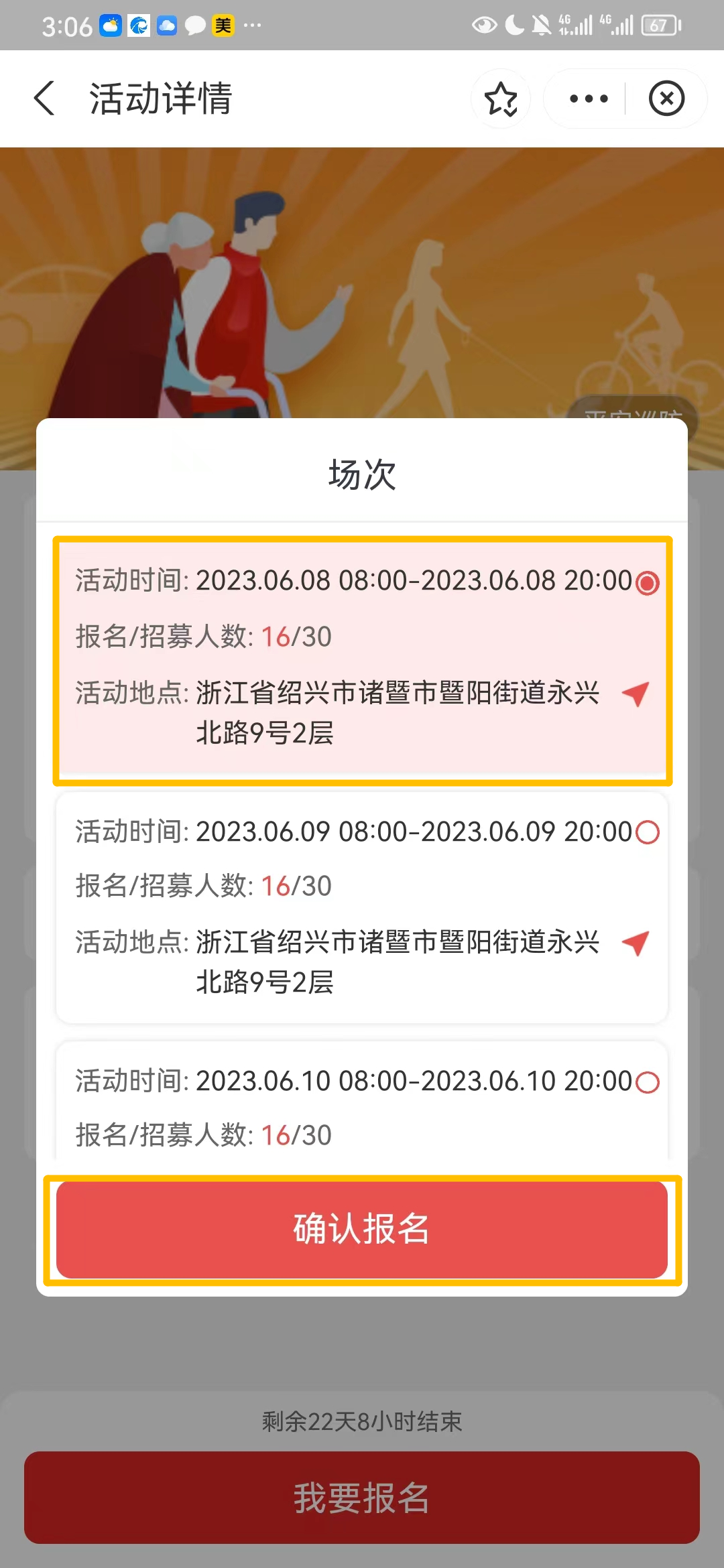724x1568 pixels.
Task: Open the three-dot more menu
Action: pos(588,99)
